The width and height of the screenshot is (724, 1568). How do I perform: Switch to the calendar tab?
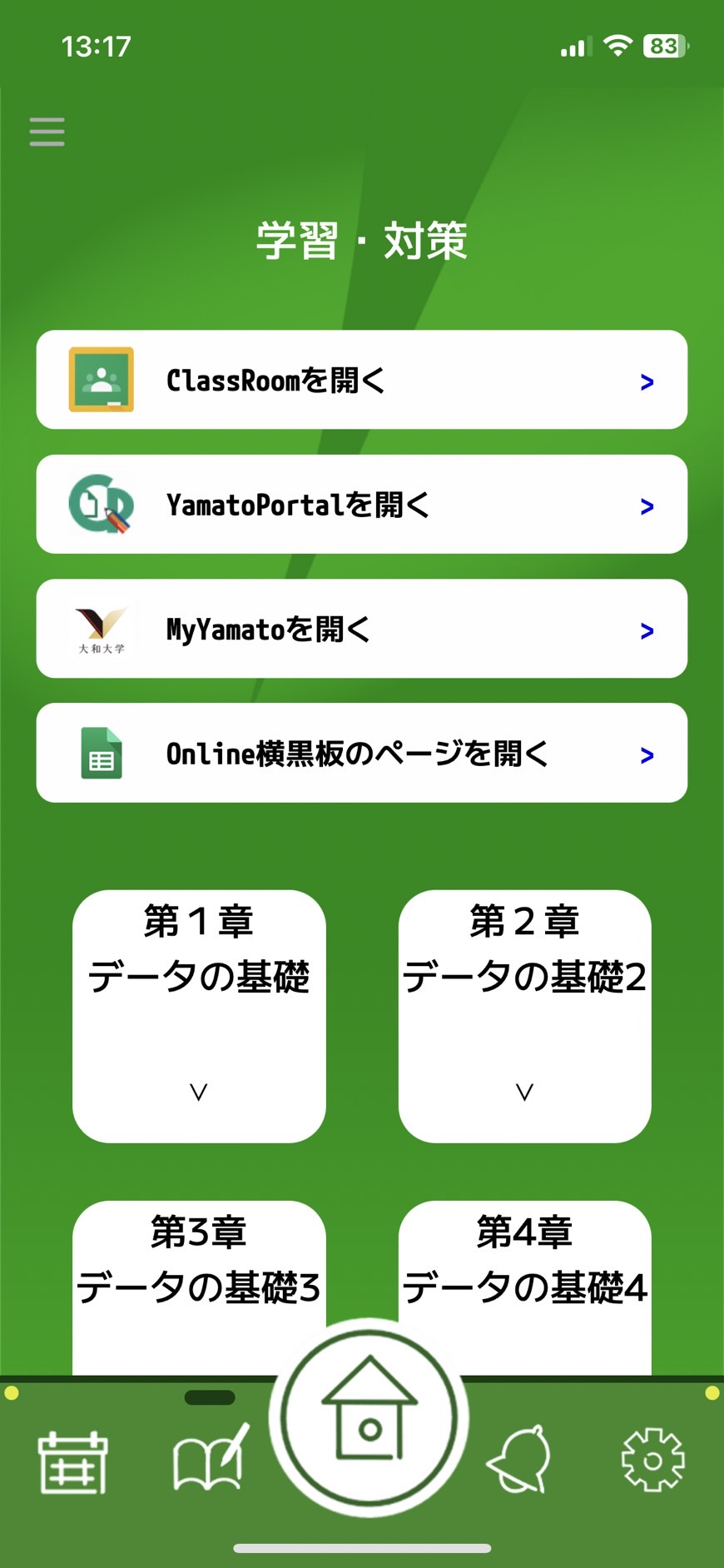click(x=73, y=1462)
